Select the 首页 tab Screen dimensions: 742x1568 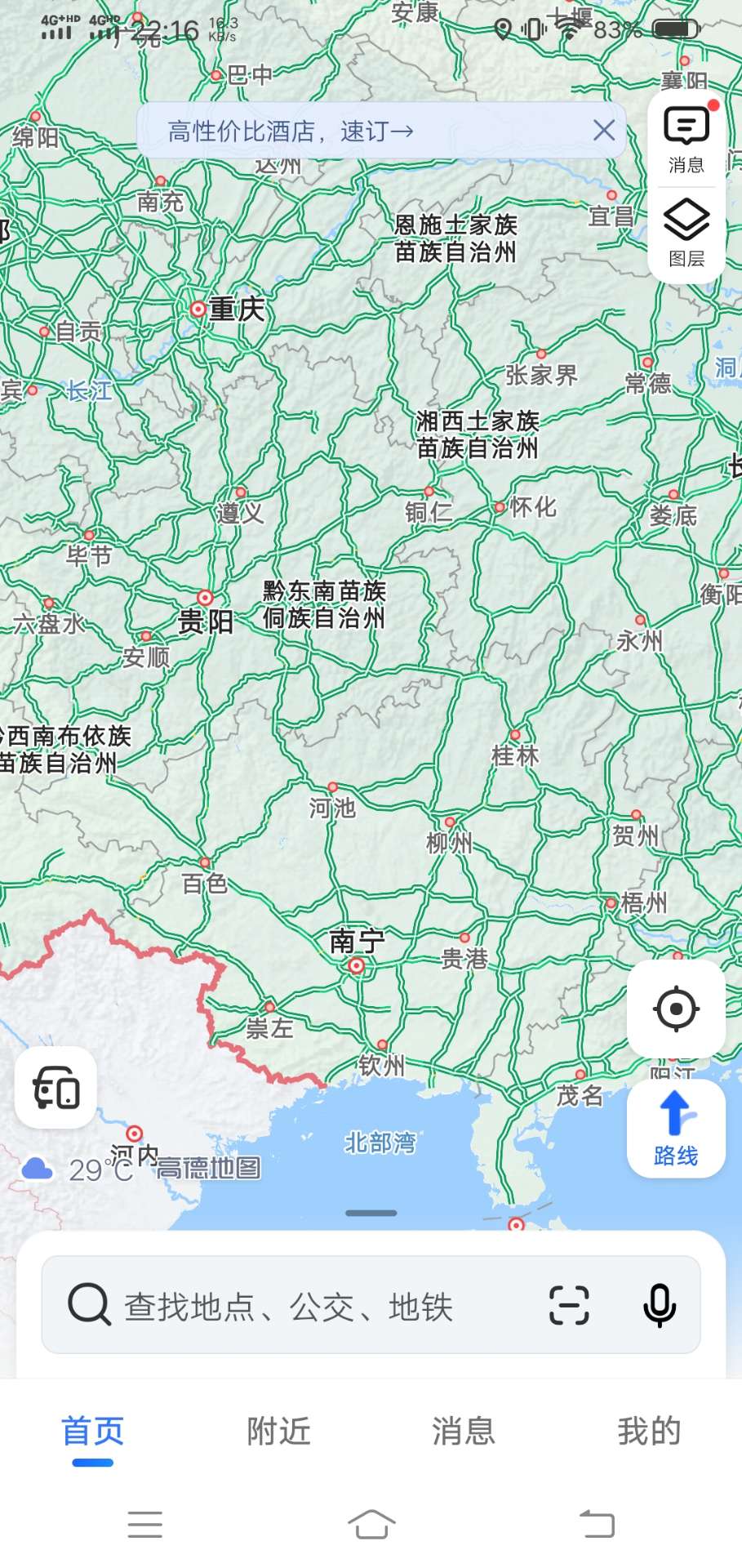(x=92, y=1432)
